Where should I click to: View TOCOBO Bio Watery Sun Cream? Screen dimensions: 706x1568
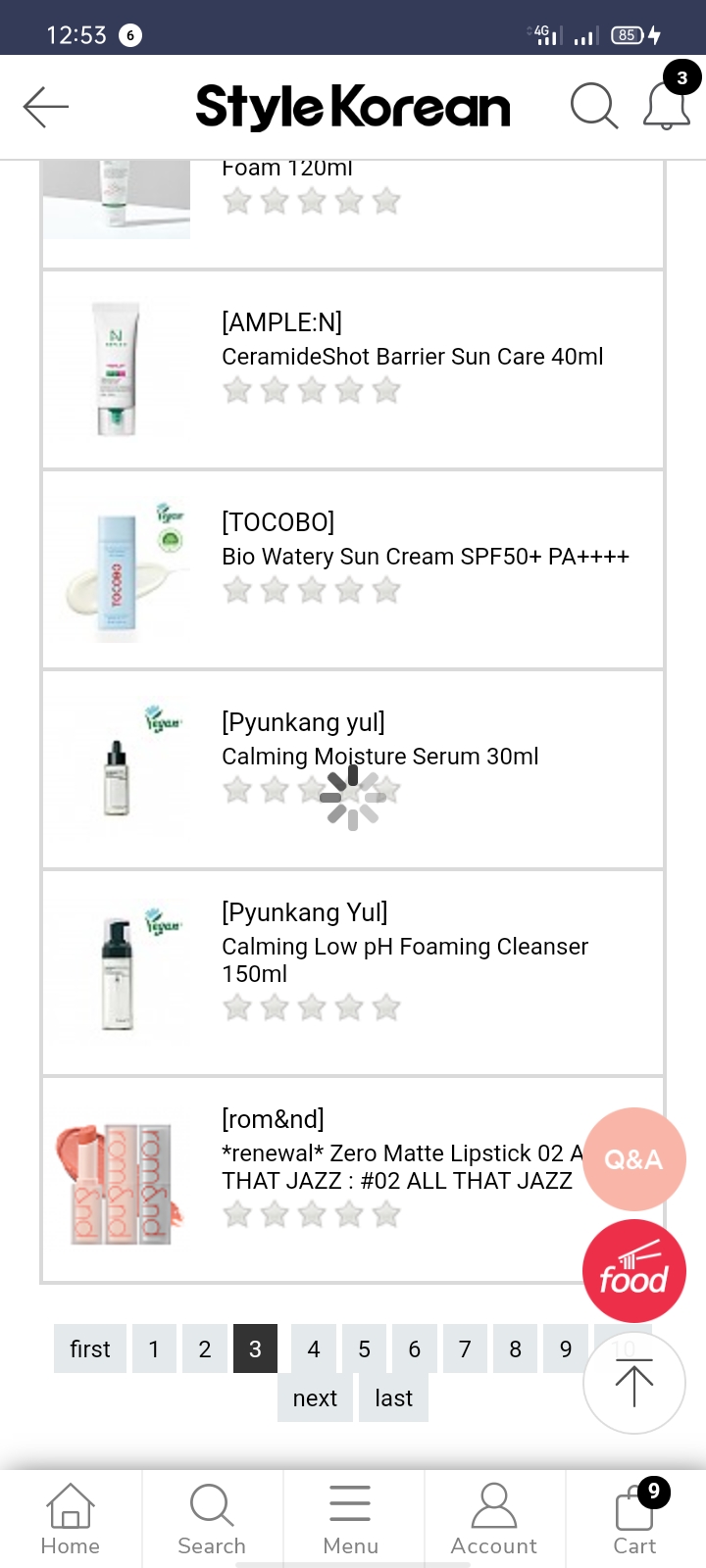425,557
